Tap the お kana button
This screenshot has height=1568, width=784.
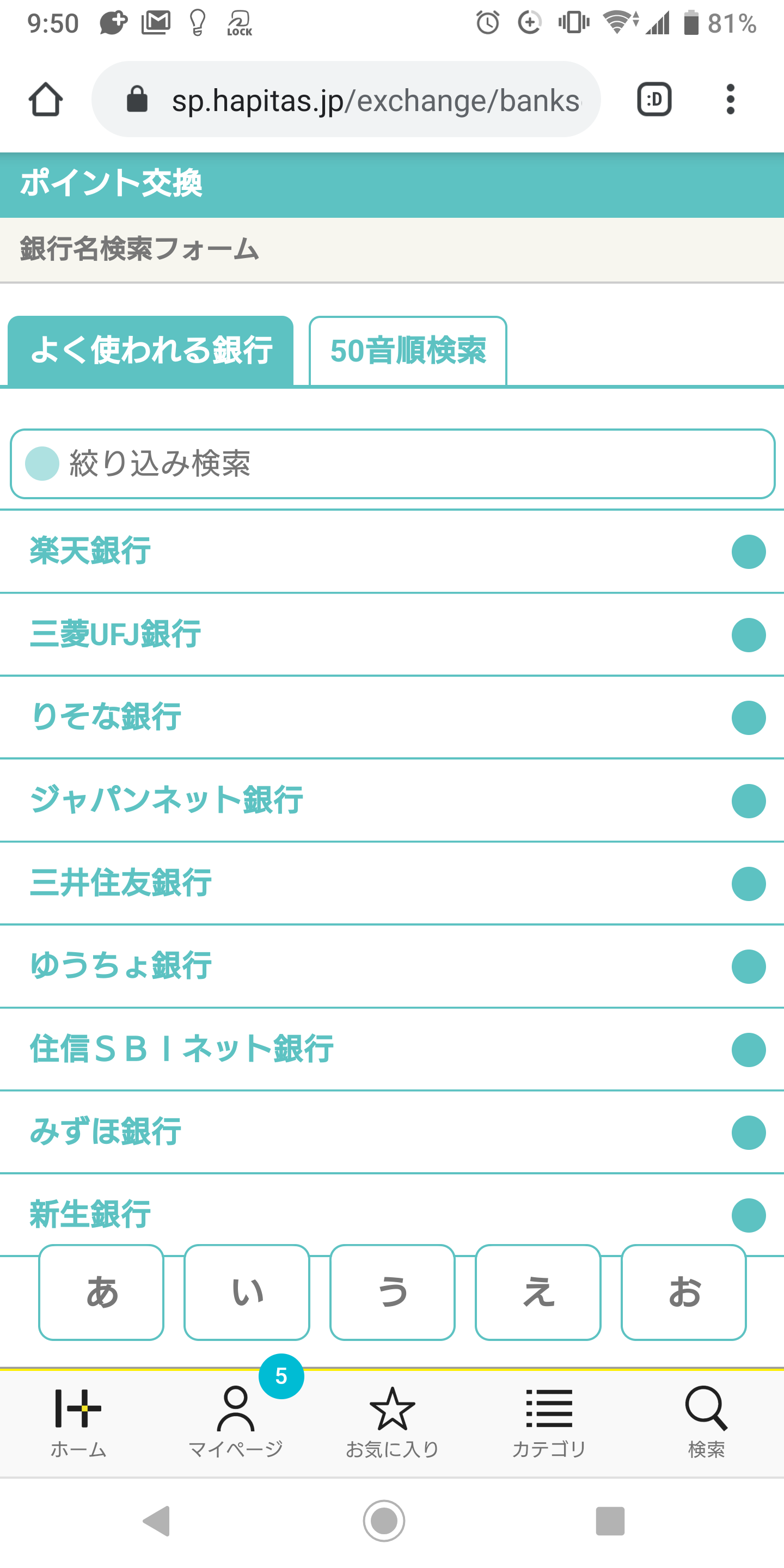pos(684,1293)
